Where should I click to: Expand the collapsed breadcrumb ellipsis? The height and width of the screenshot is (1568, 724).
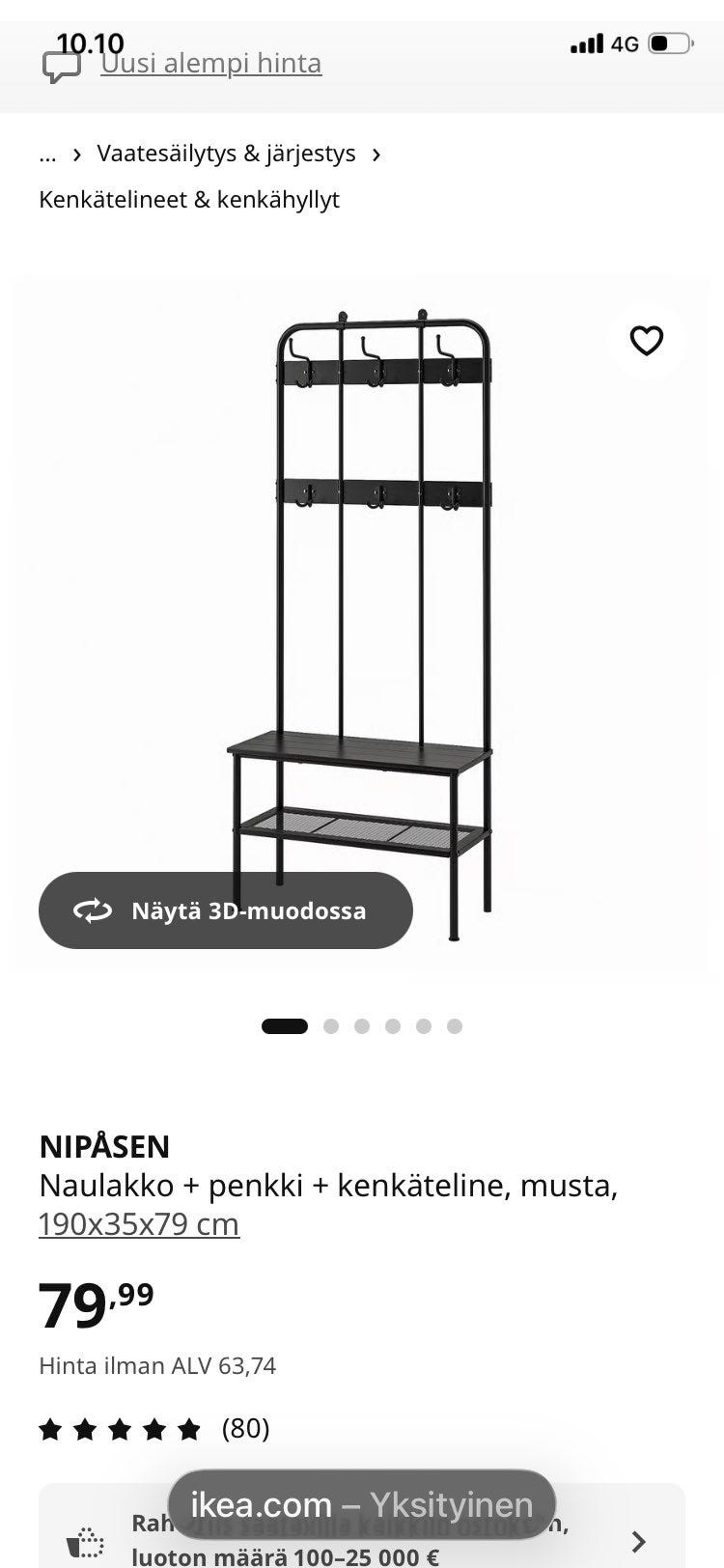pyautogui.click(x=47, y=154)
